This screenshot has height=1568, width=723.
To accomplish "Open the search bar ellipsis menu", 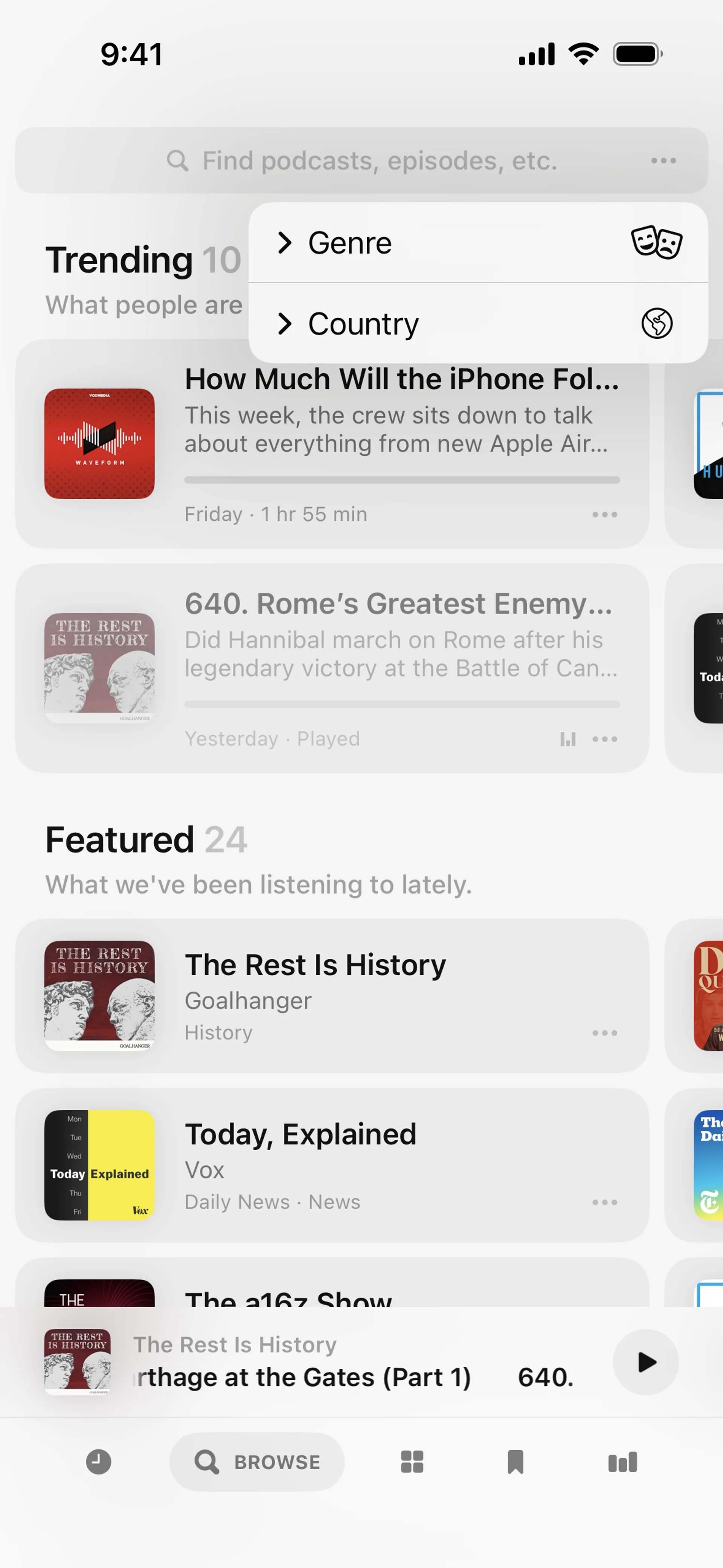I will pyautogui.click(x=663, y=161).
